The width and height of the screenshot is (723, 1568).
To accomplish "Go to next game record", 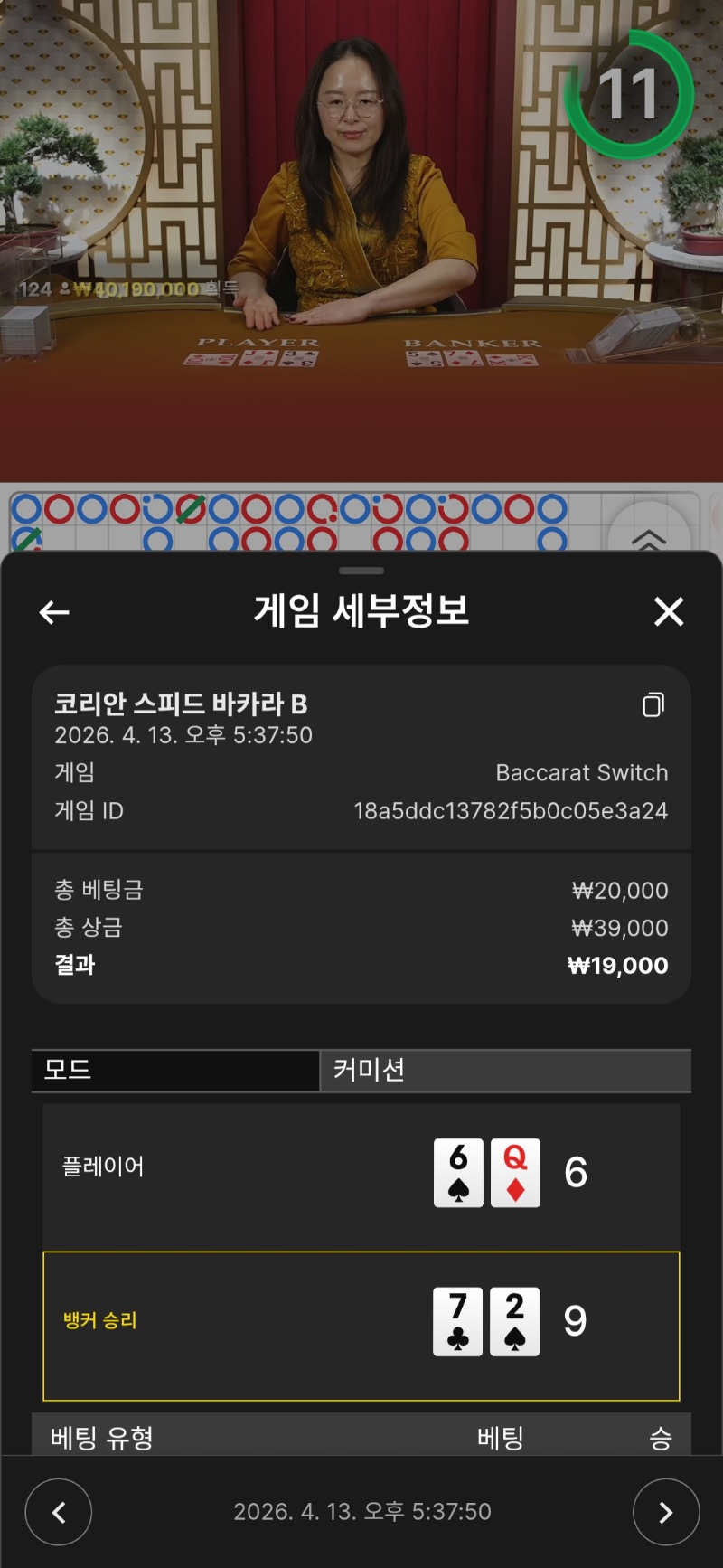I will (x=665, y=1512).
